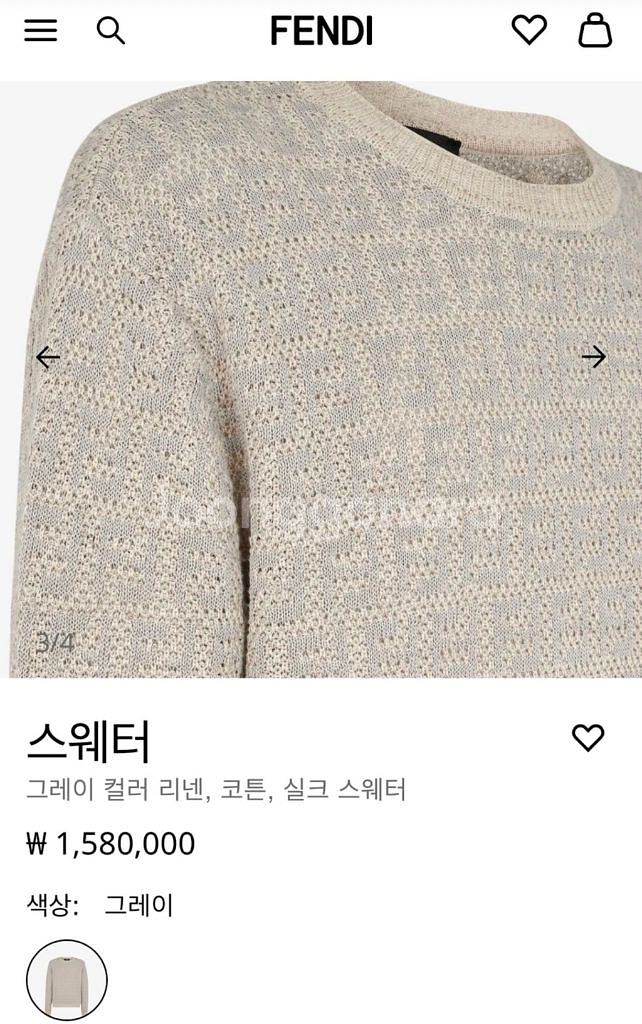Show the previous product image

tap(48, 357)
